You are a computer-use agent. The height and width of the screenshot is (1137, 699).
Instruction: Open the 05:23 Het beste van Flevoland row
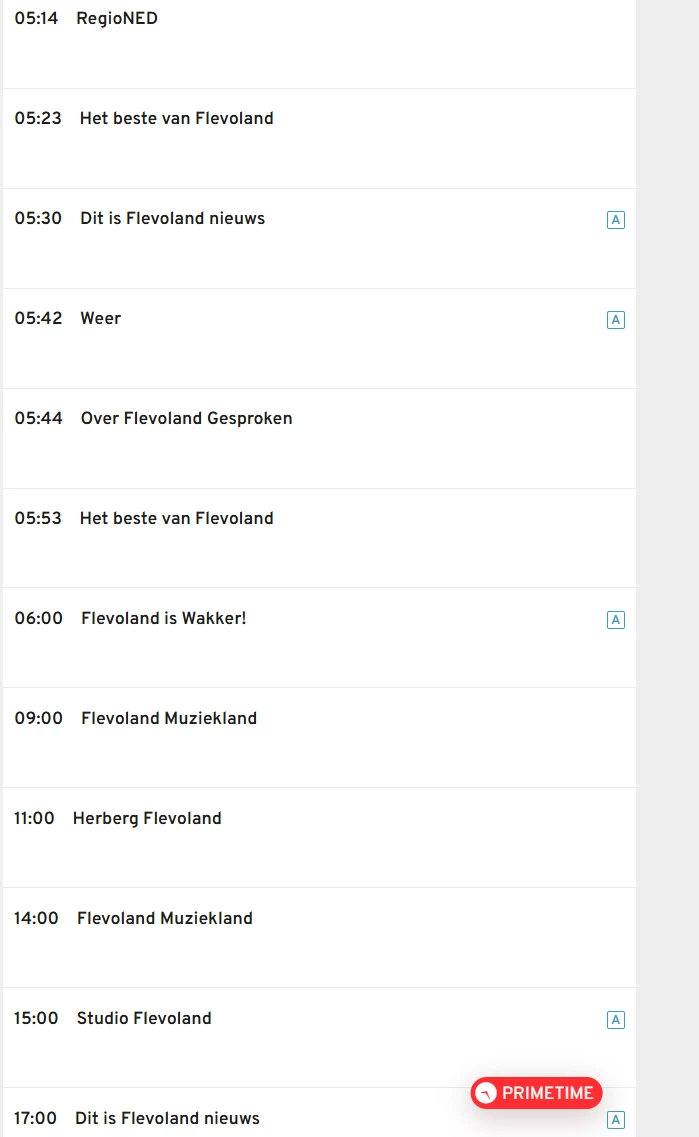(176, 118)
